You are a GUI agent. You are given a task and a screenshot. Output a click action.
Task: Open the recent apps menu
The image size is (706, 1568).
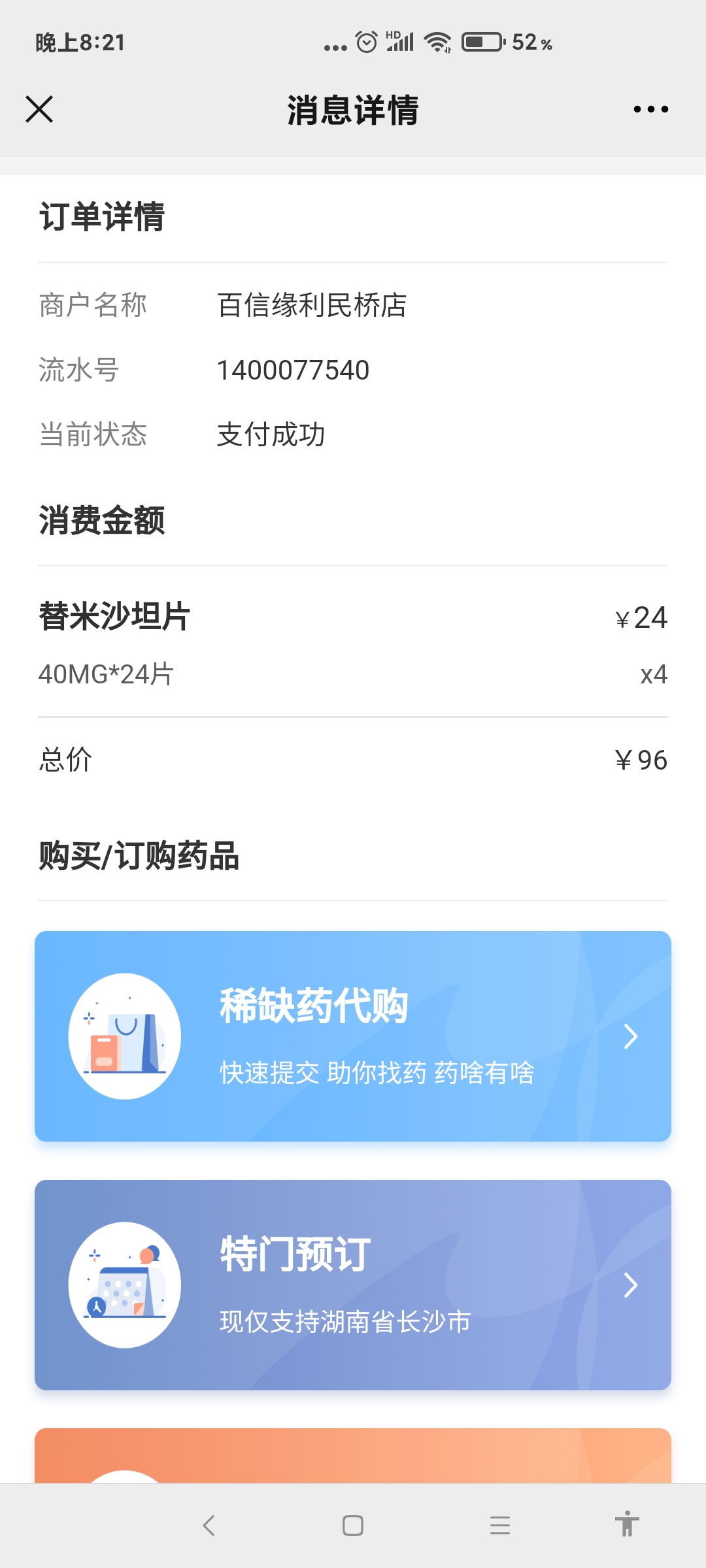click(x=499, y=1526)
